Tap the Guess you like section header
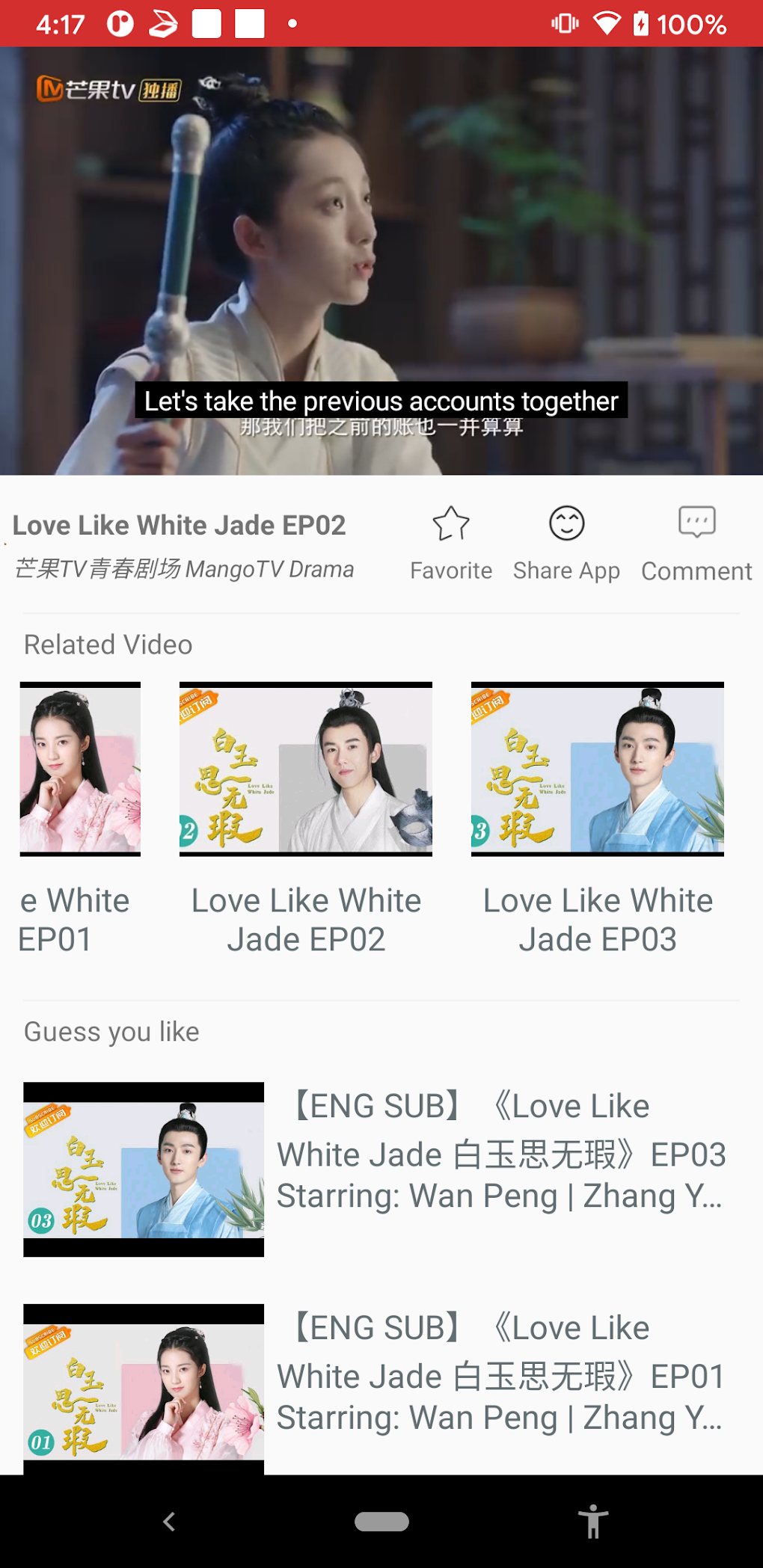Viewport: 763px width, 1568px height. (x=111, y=1031)
